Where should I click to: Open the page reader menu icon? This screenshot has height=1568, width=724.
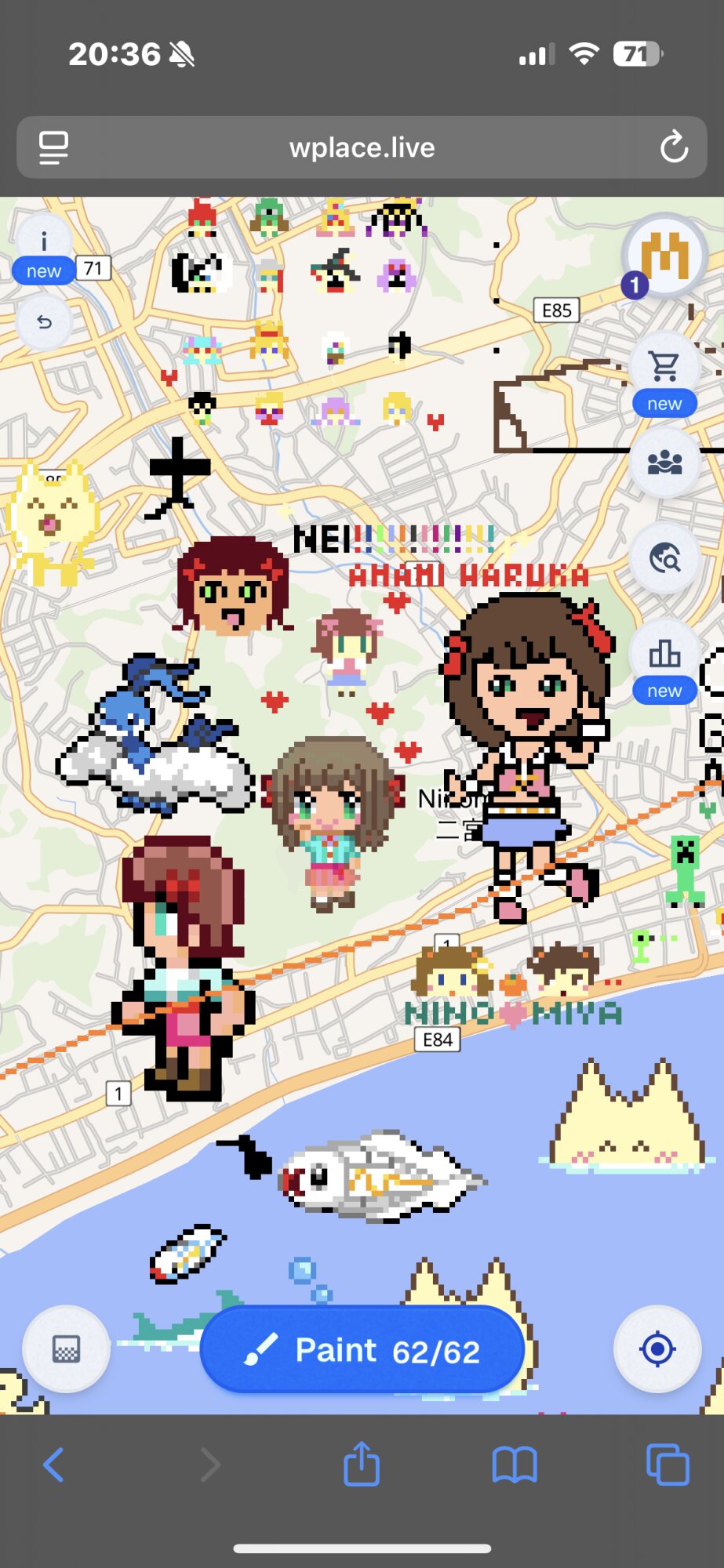coord(54,147)
